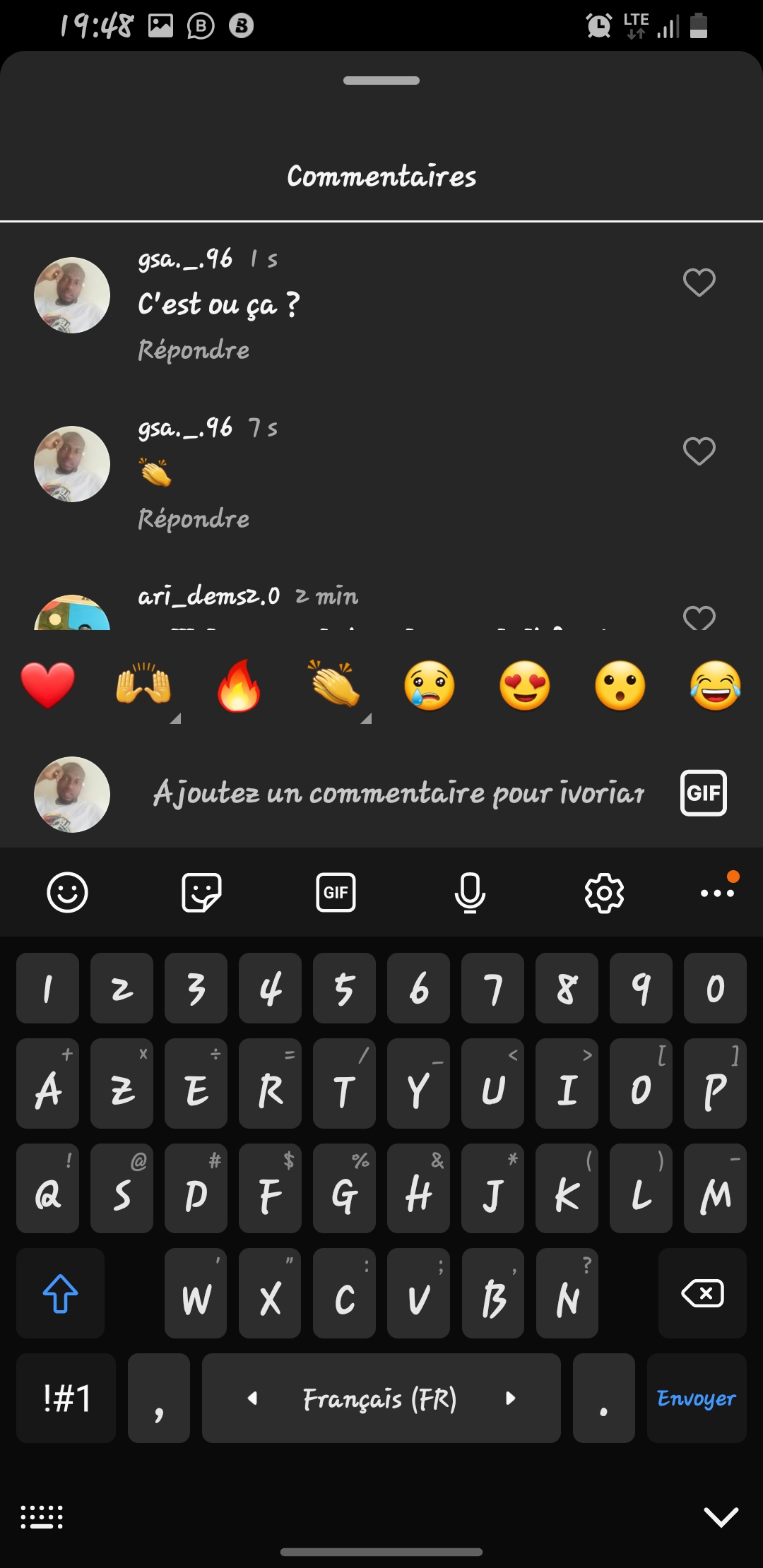
Task: Like the comment "C'est ou ça ?"
Action: [x=699, y=283]
